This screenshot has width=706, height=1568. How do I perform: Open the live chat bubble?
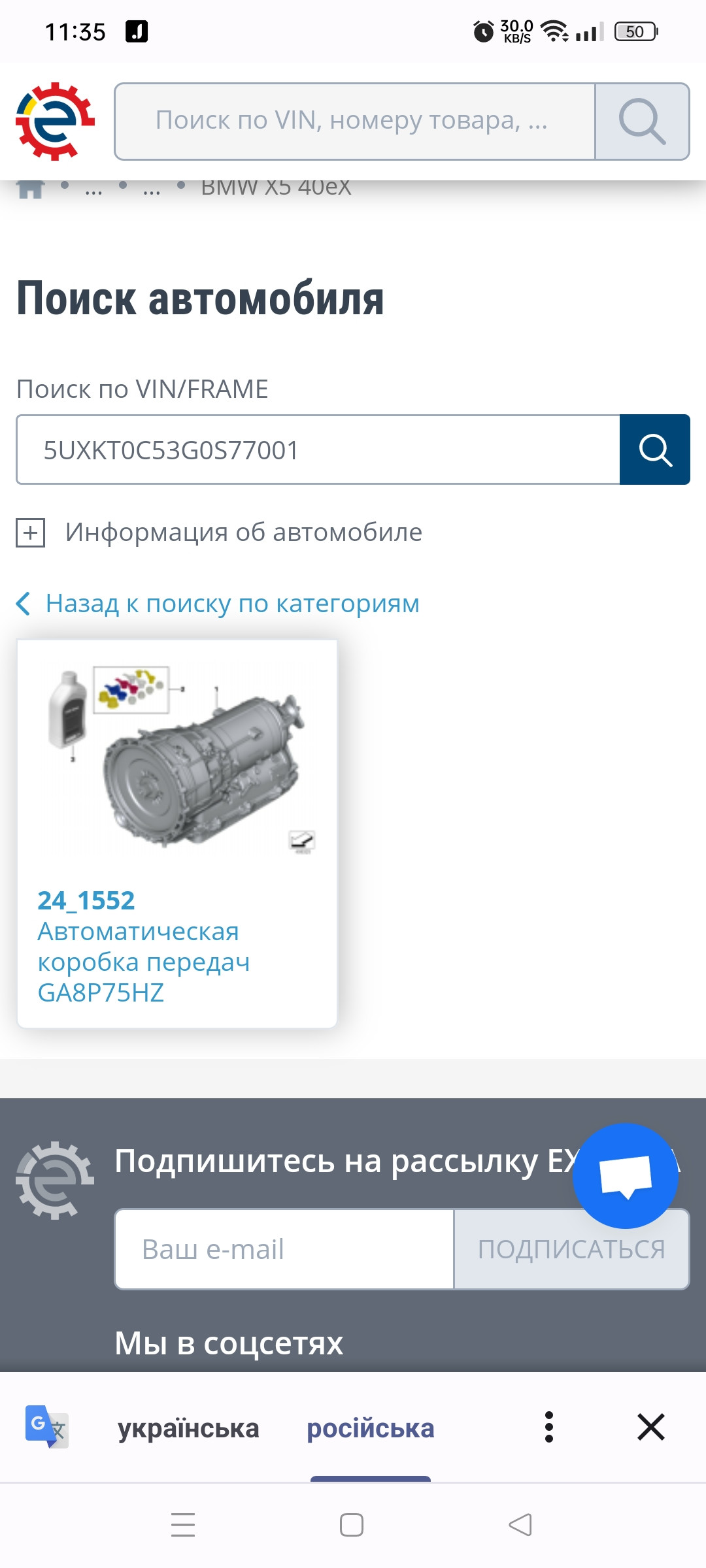pyautogui.click(x=625, y=1175)
